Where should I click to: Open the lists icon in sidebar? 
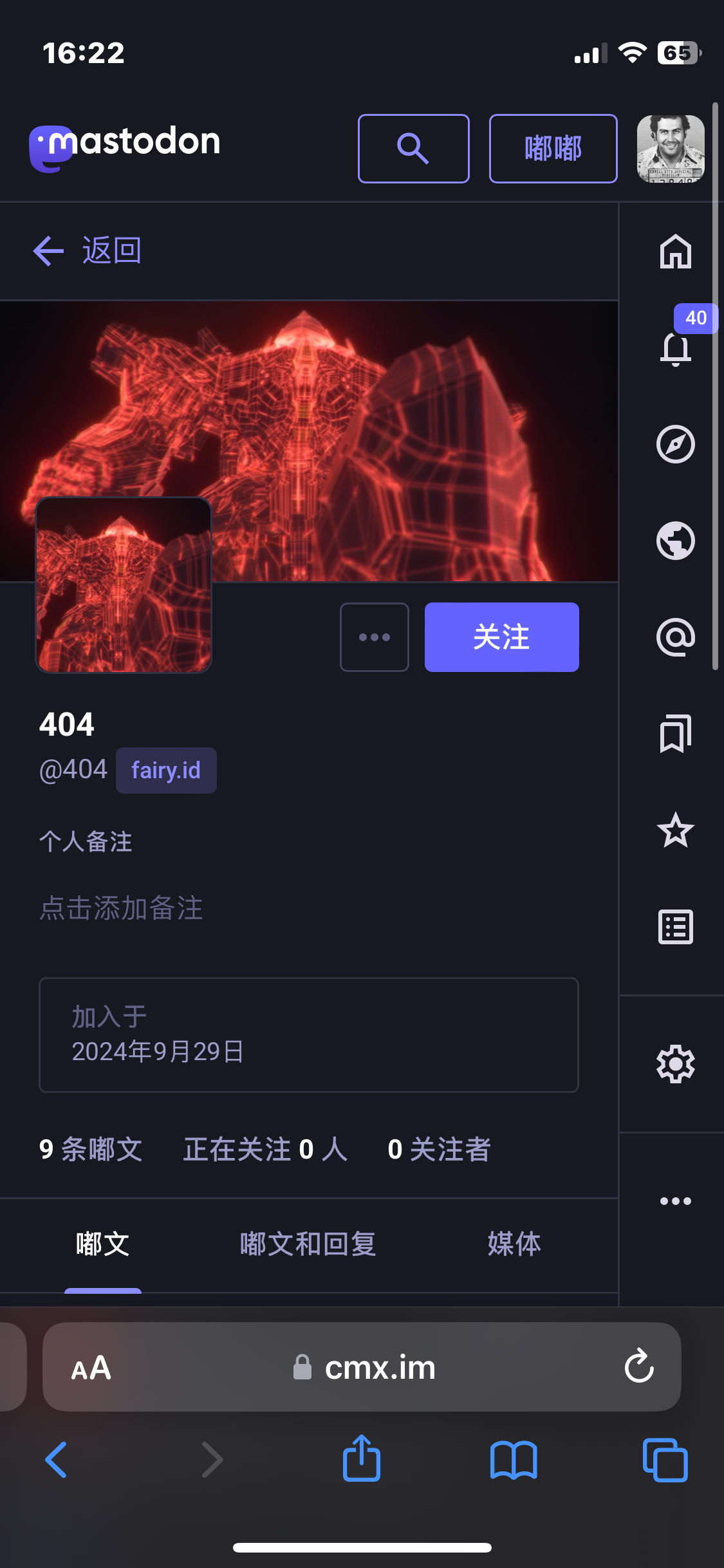675,927
